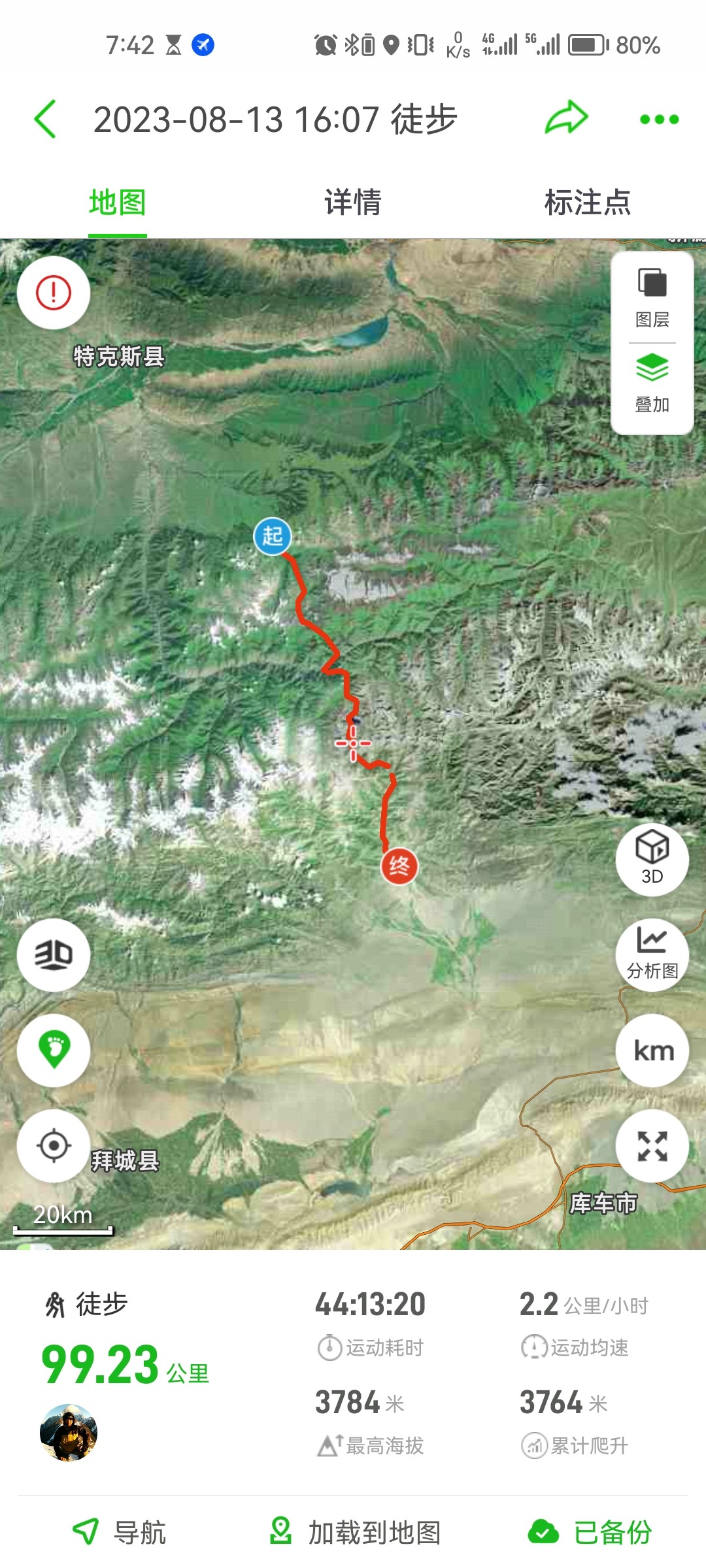This screenshot has height=1568, width=706.
Task: Start 导航 navigation for this track
Action: click(x=120, y=1532)
